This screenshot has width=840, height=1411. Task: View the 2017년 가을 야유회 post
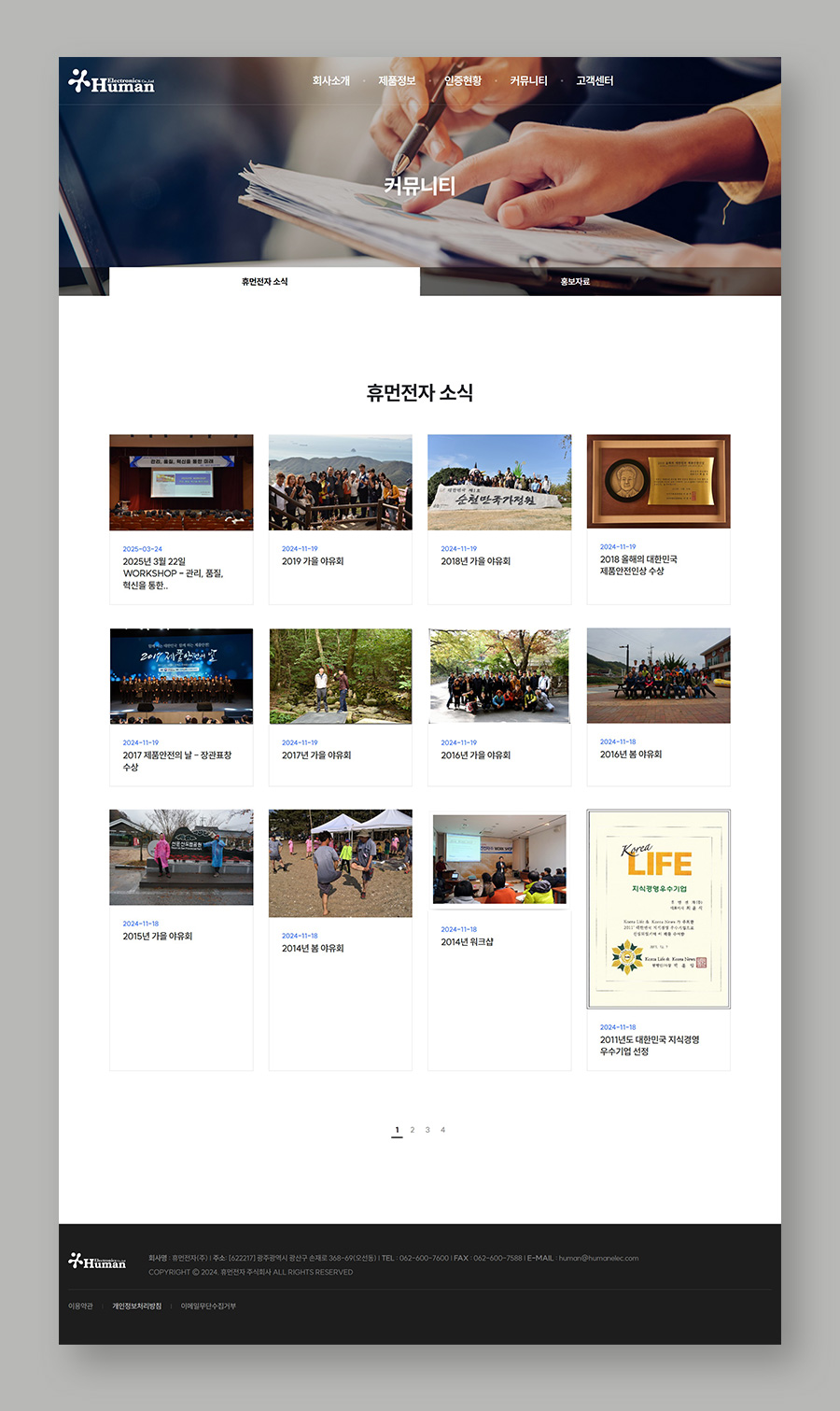316,755
